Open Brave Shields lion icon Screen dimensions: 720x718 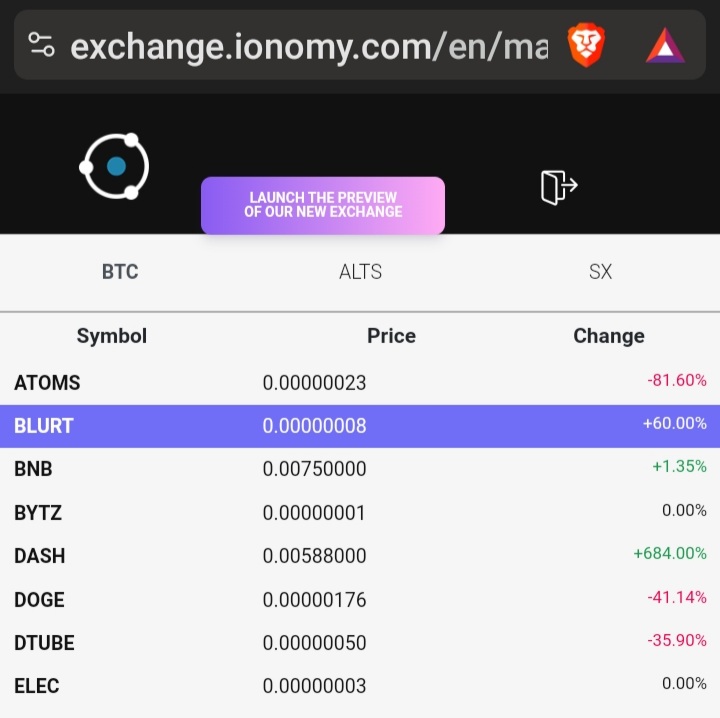point(586,46)
